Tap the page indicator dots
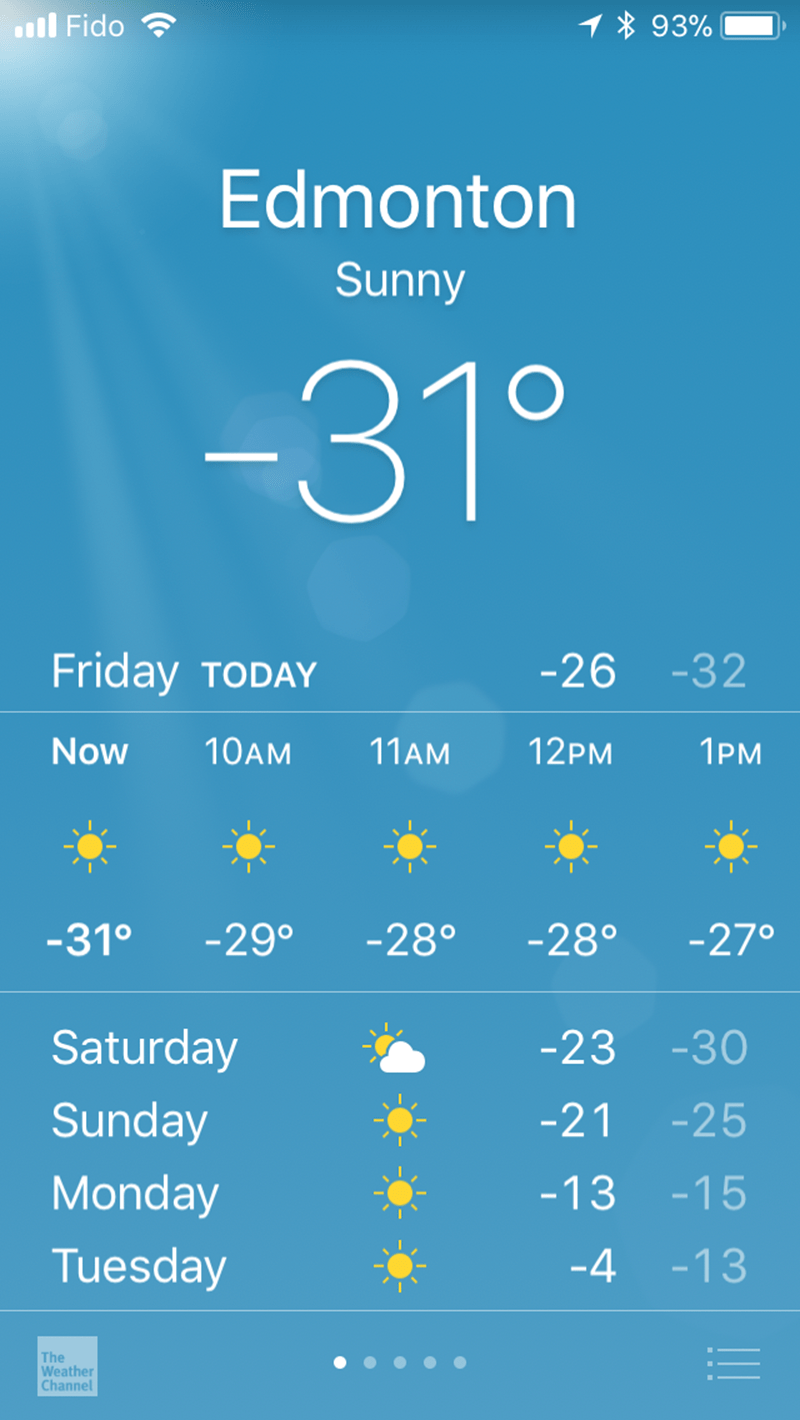Image resolution: width=800 pixels, height=1420 pixels. tap(400, 1362)
